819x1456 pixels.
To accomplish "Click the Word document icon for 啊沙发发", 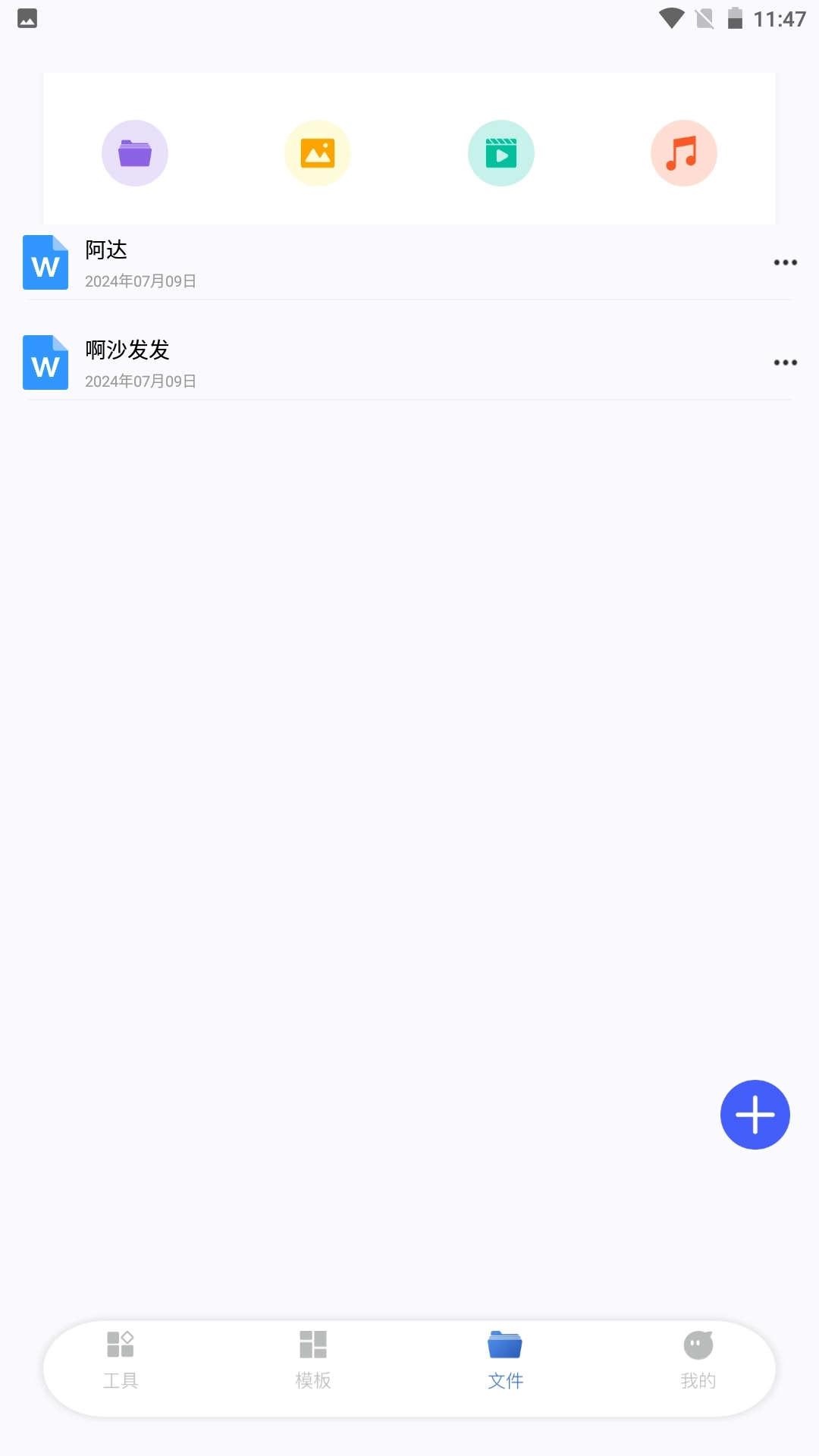I will tap(45, 362).
